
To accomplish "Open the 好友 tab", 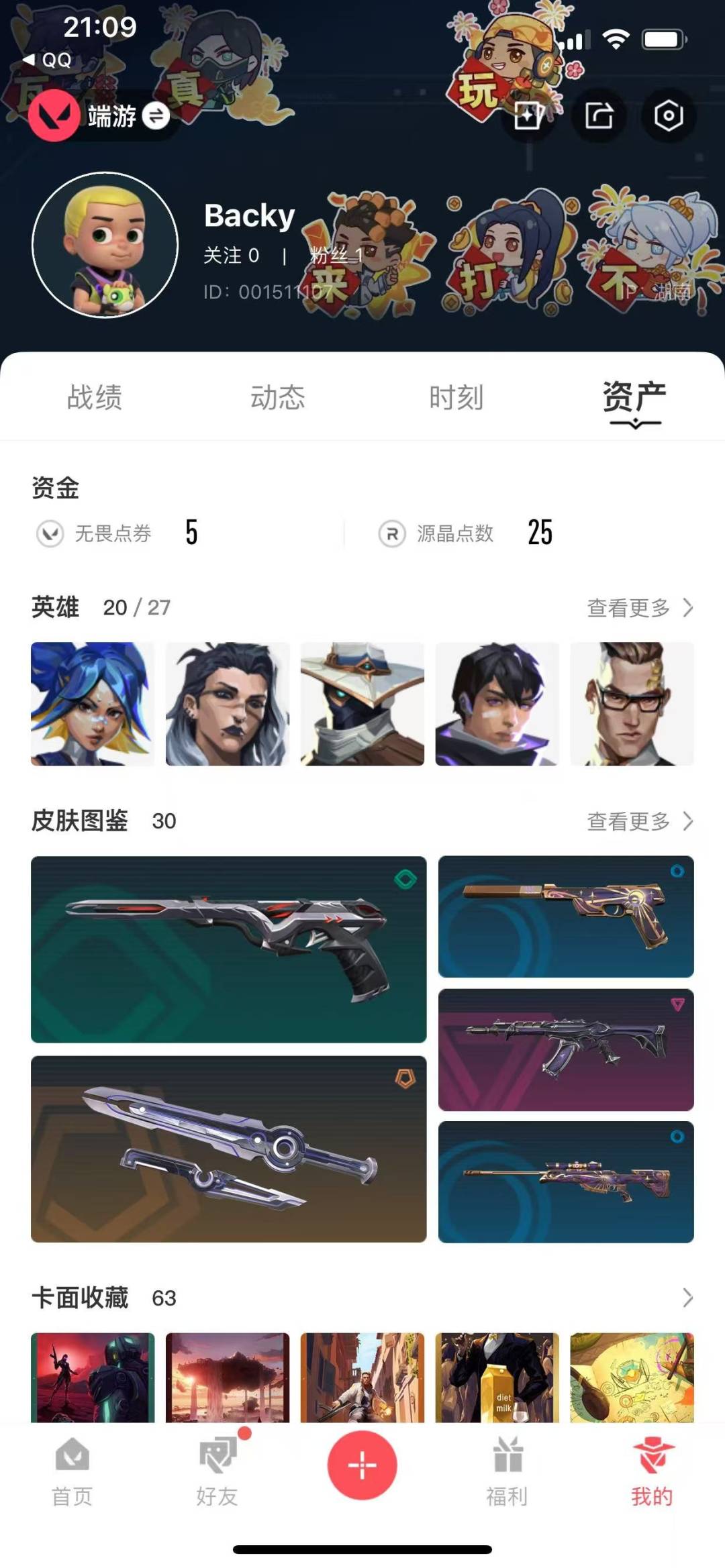I will pos(217,1472).
